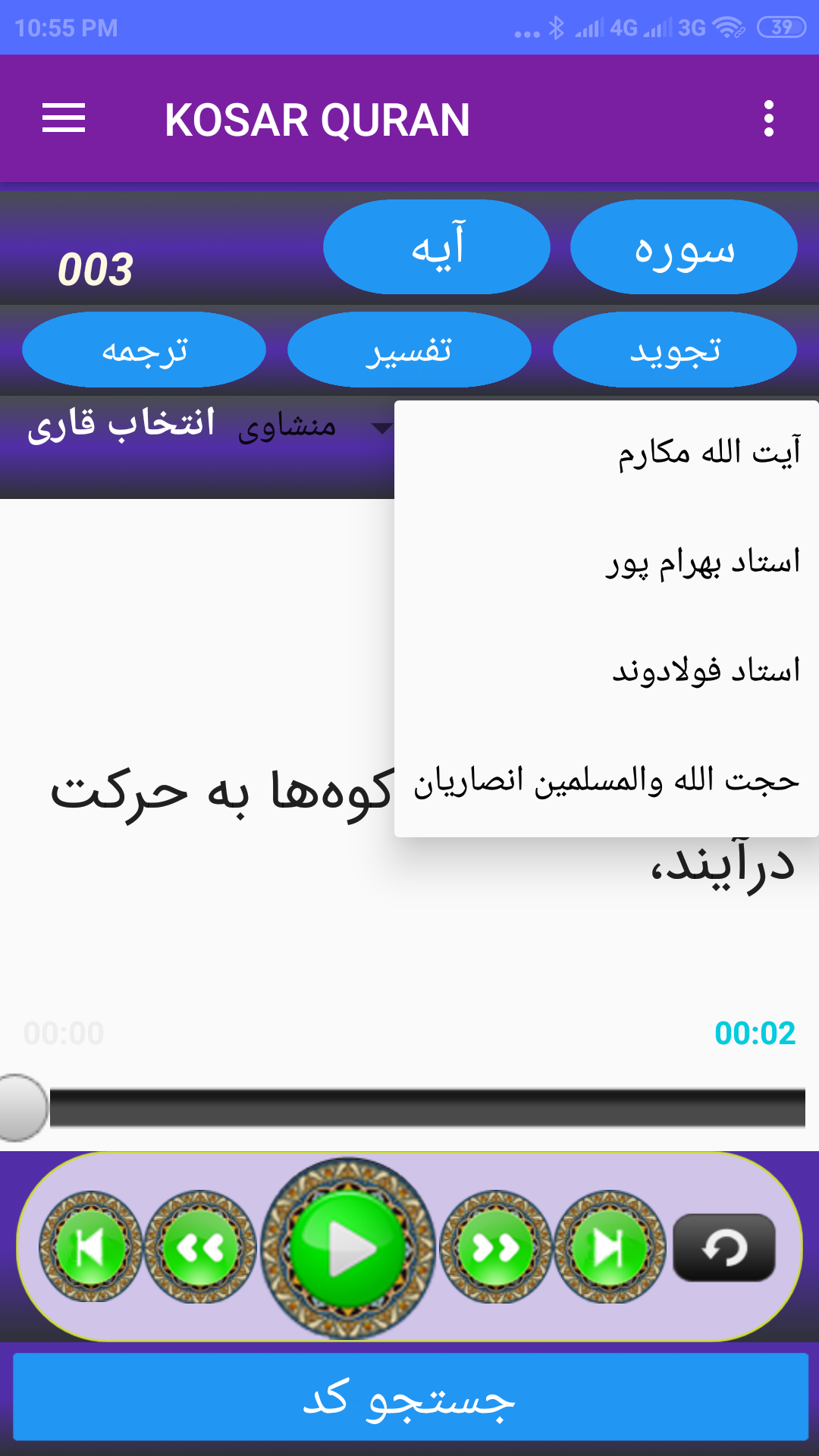This screenshot has width=819, height=1456.
Task: Skip to the next track
Action: 609,1247
